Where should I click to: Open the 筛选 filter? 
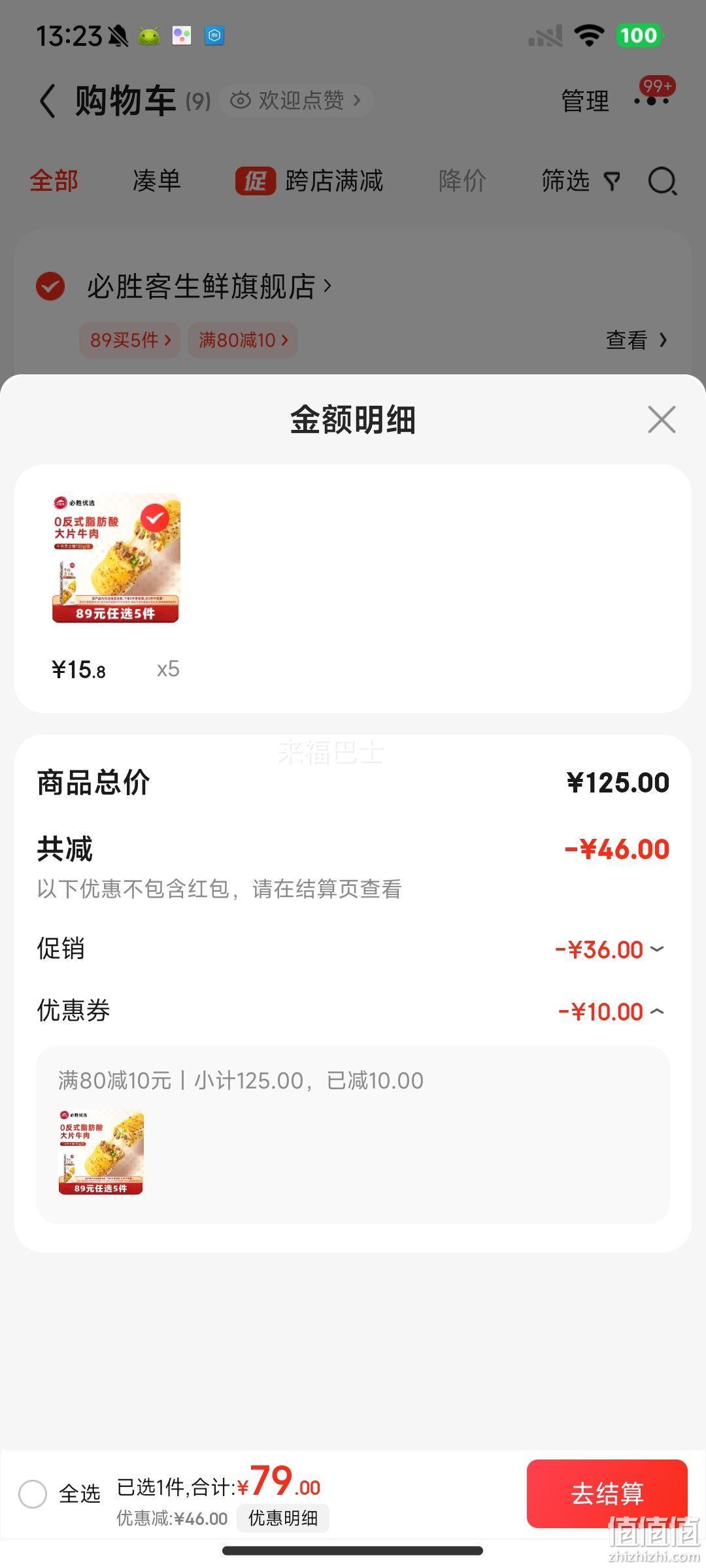tap(580, 181)
